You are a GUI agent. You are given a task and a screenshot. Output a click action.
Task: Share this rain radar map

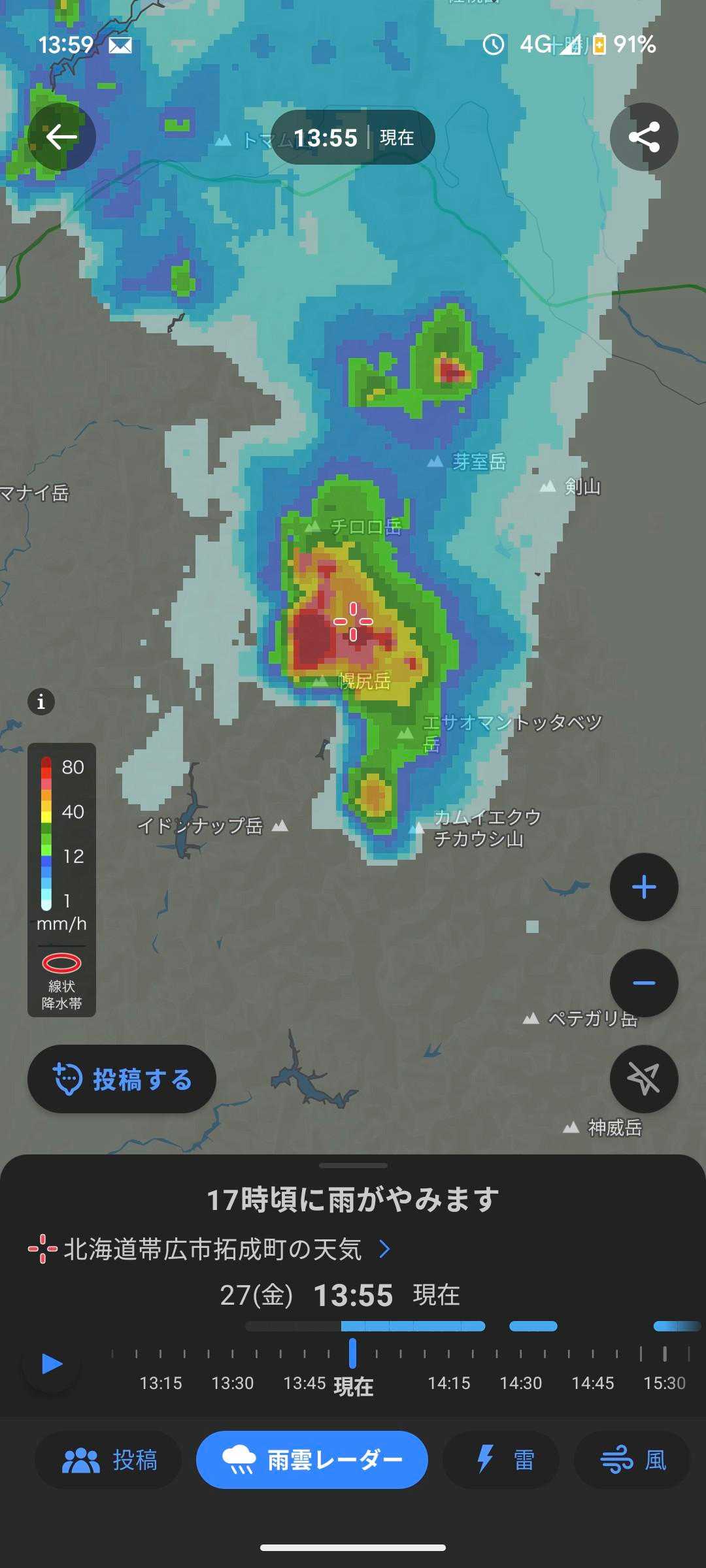(x=644, y=137)
